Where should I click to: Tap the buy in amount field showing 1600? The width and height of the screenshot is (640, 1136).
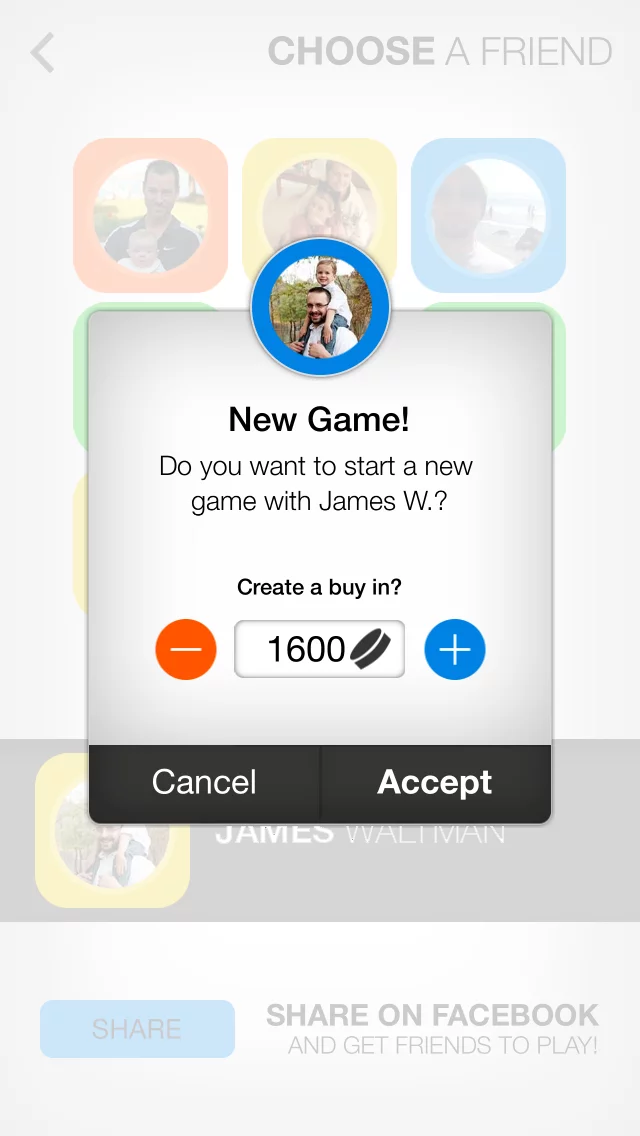point(319,650)
